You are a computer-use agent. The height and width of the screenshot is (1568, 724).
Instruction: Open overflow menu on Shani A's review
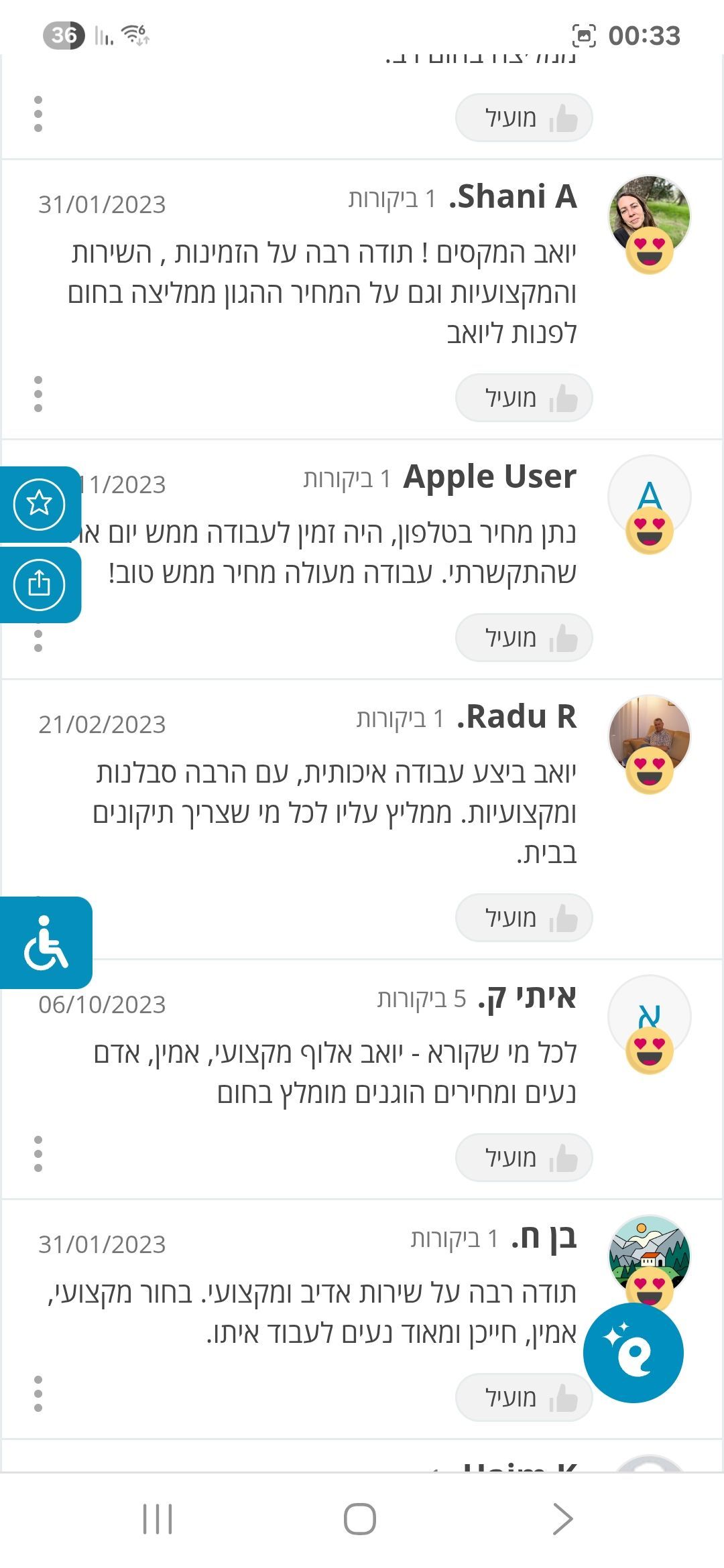point(38,394)
